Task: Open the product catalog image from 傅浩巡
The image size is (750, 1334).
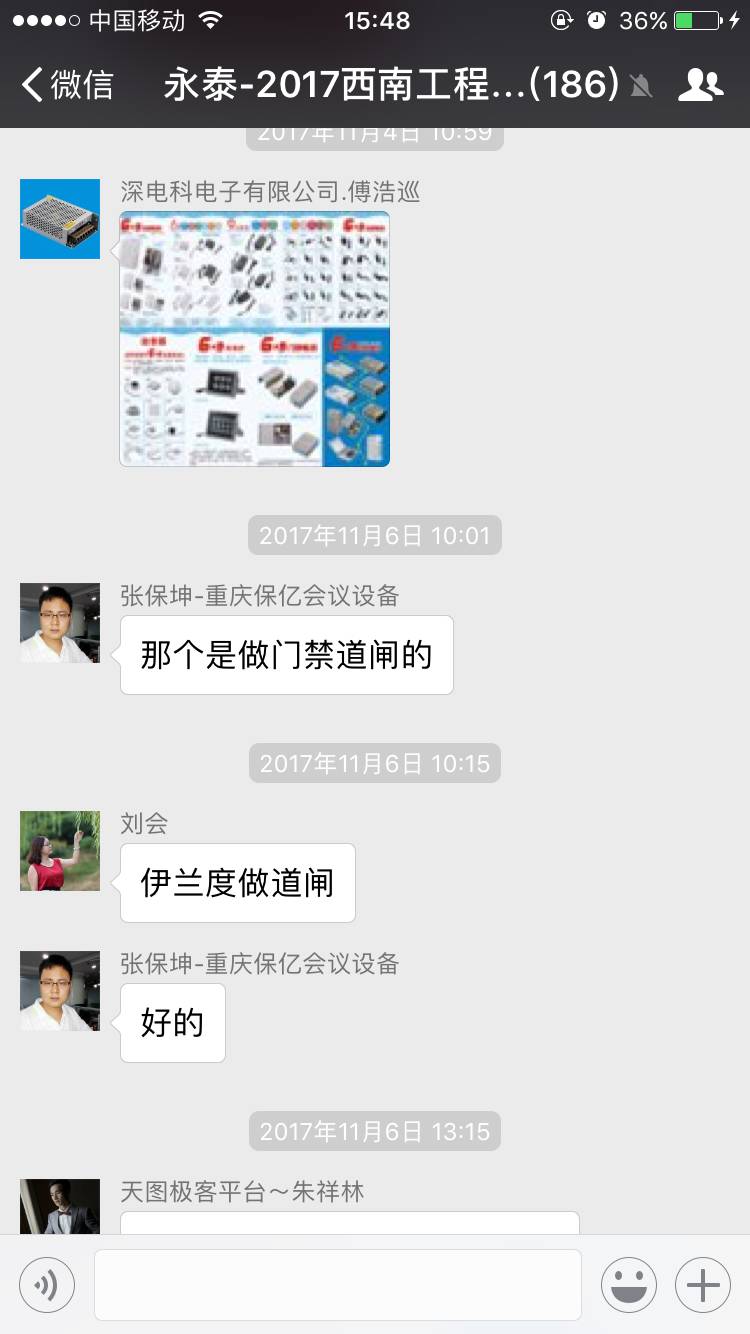Action: click(x=255, y=339)
